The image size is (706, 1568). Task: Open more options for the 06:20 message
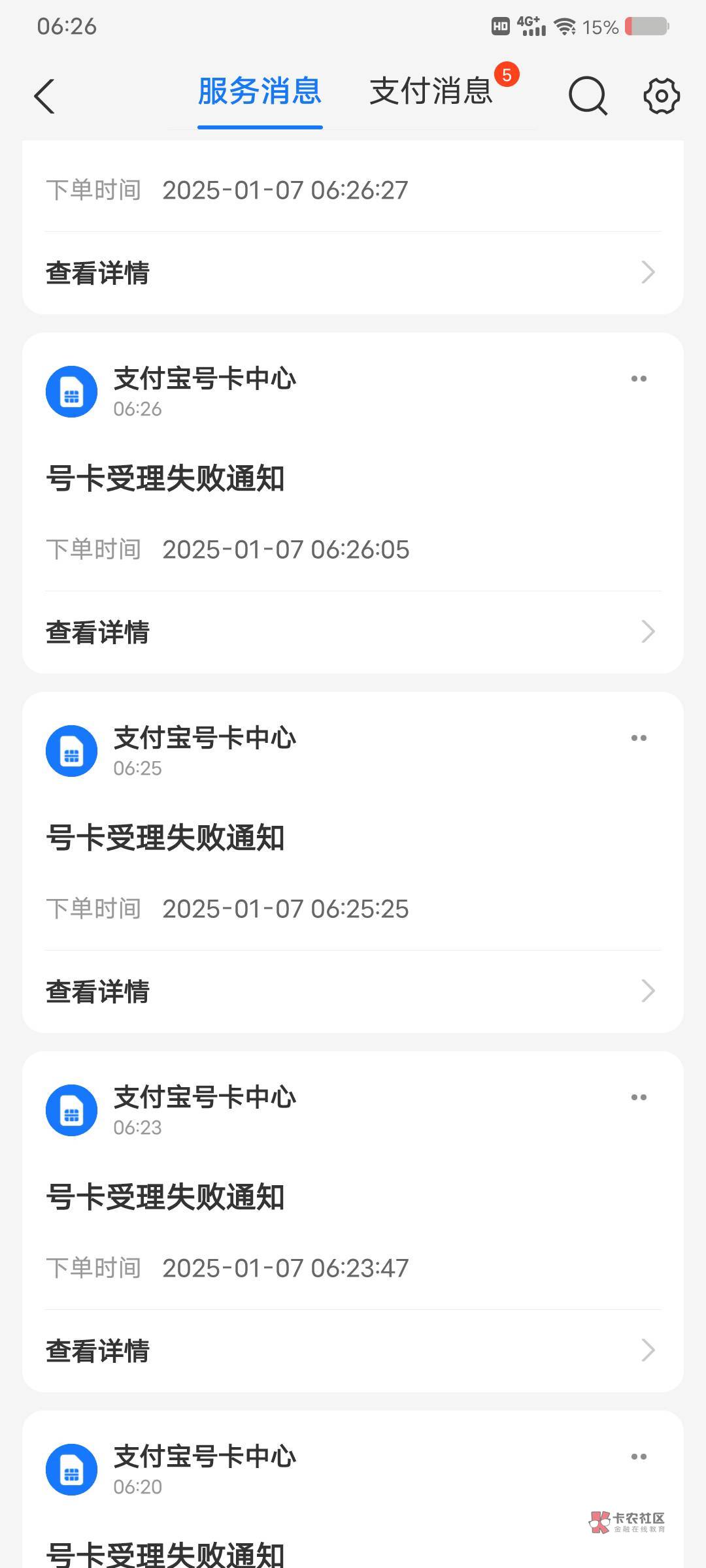tap(639, 1457)
